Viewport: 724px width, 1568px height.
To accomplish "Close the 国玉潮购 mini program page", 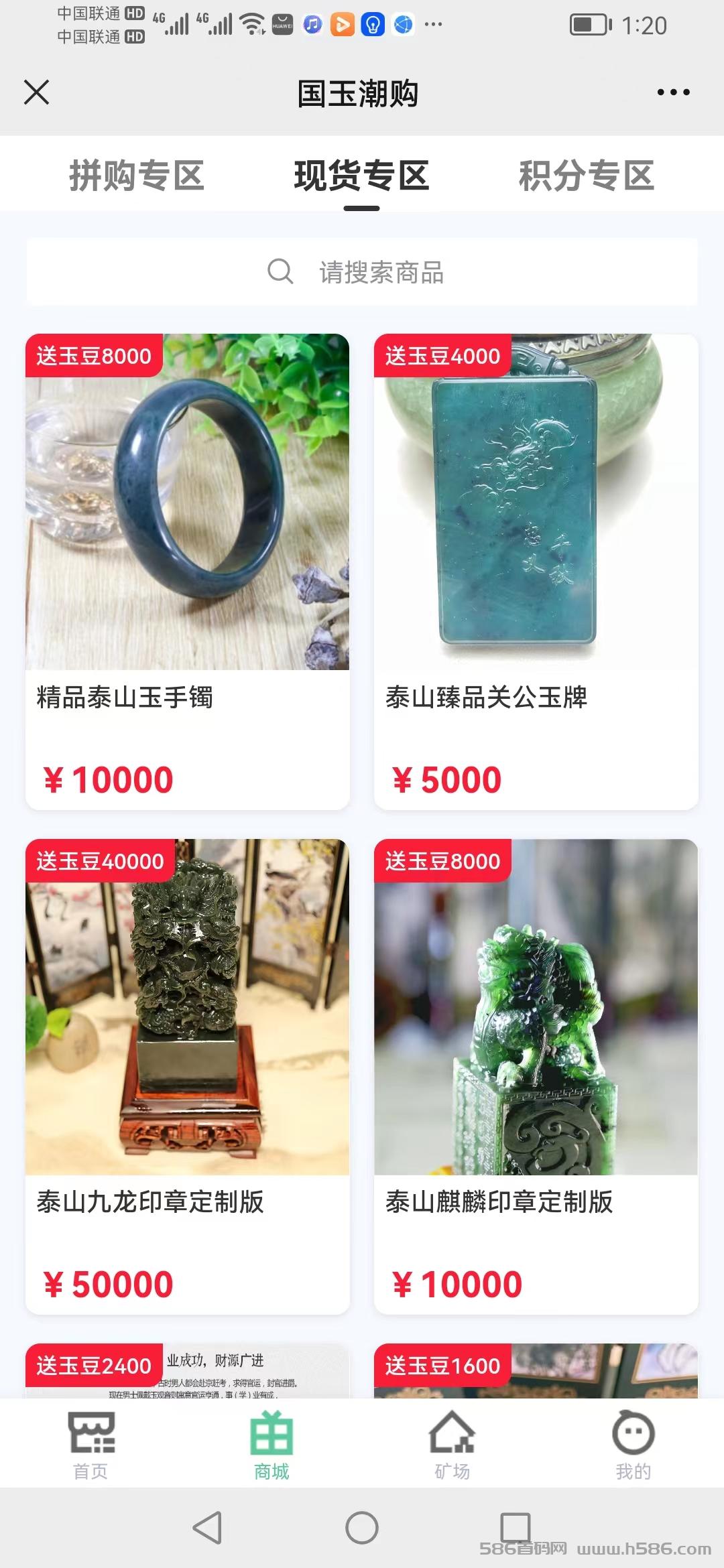I will click(37, 92).
